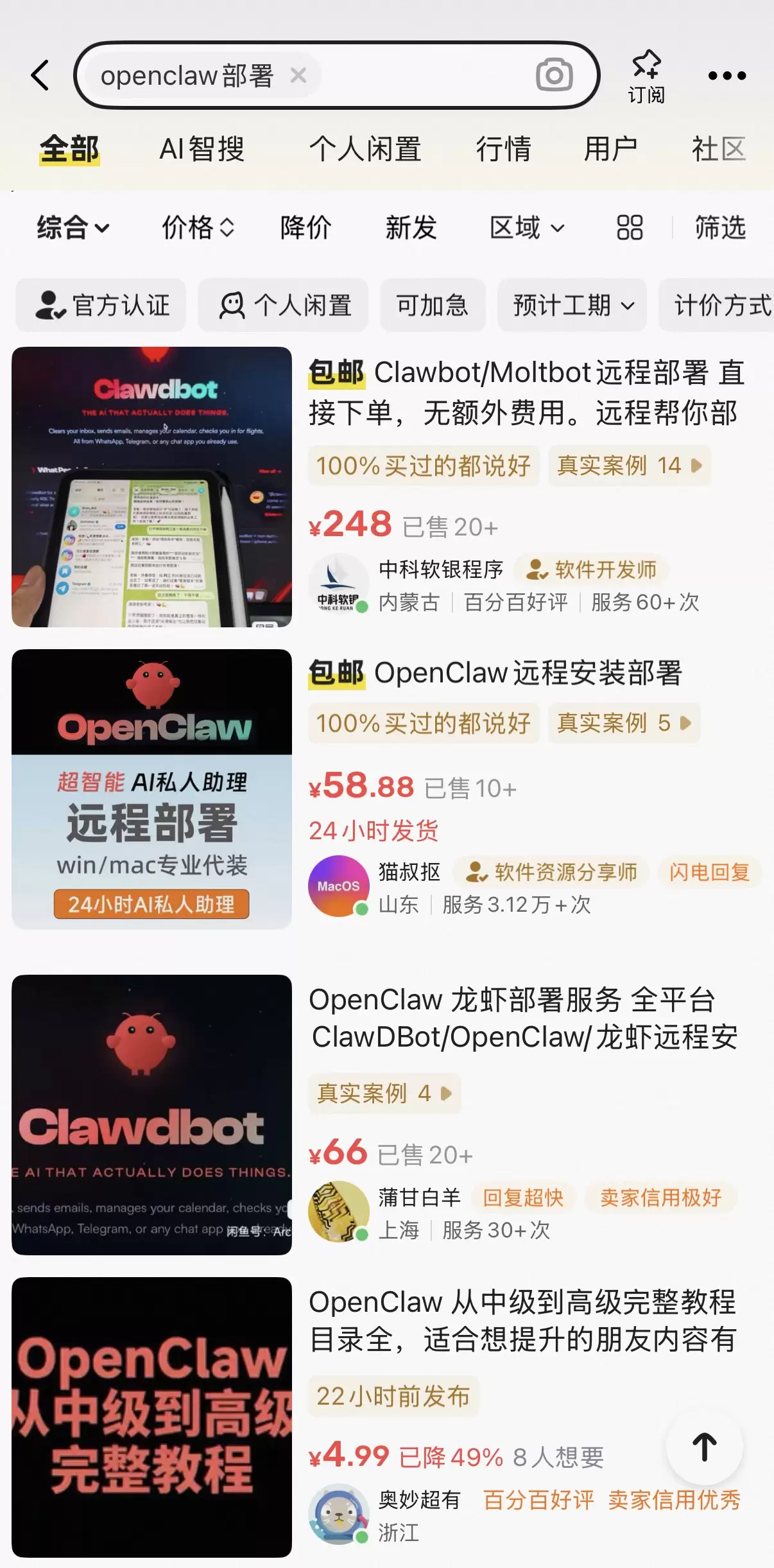Open the 预计工期 dropdown filter
774x1568 pixels.
click(571, 306)
